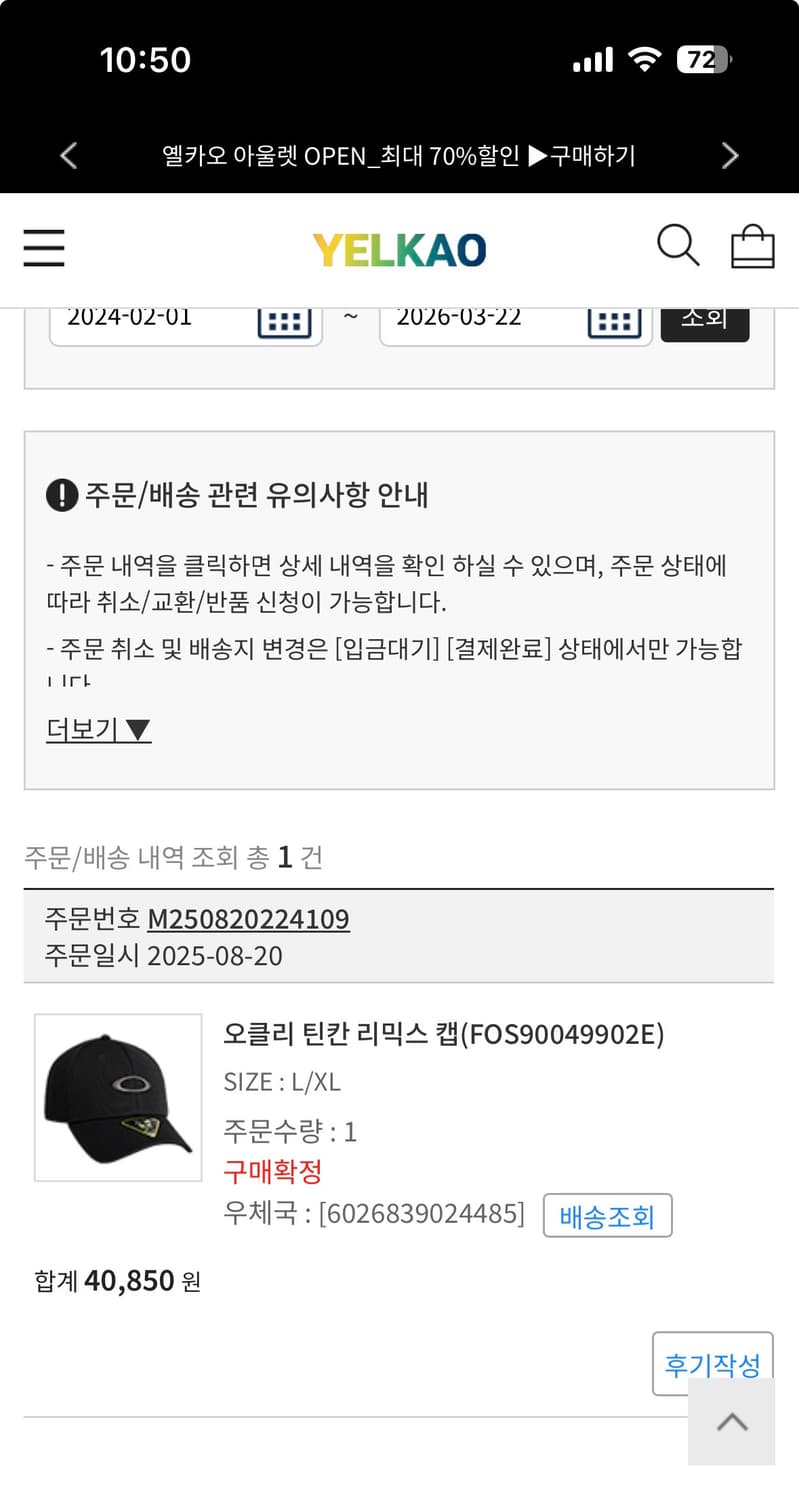Open the Oakley cap product thumbnail
This screenshot has height=1500, width=799.
coord(117,1097)
